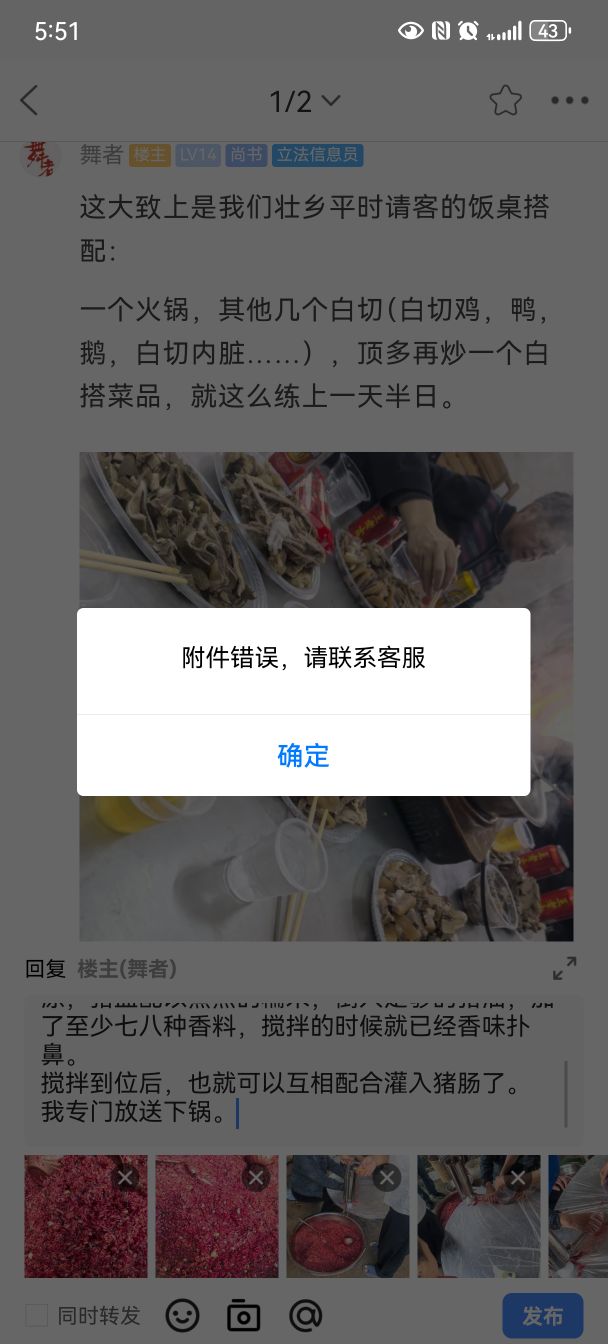
Task: Go back using the top-left arrow
Action: point(29,100)
